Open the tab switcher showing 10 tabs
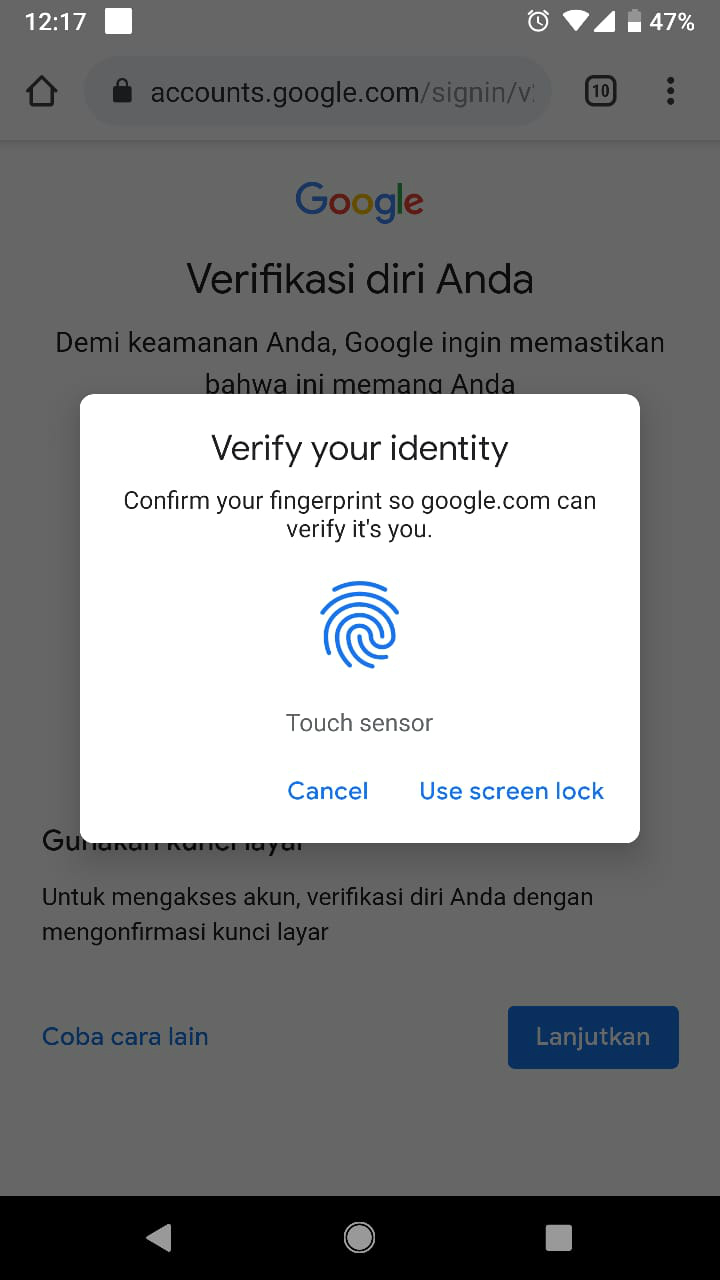The height and width of the screenshot is (1280, 720). pyautogui.click(x=600, y=92)
